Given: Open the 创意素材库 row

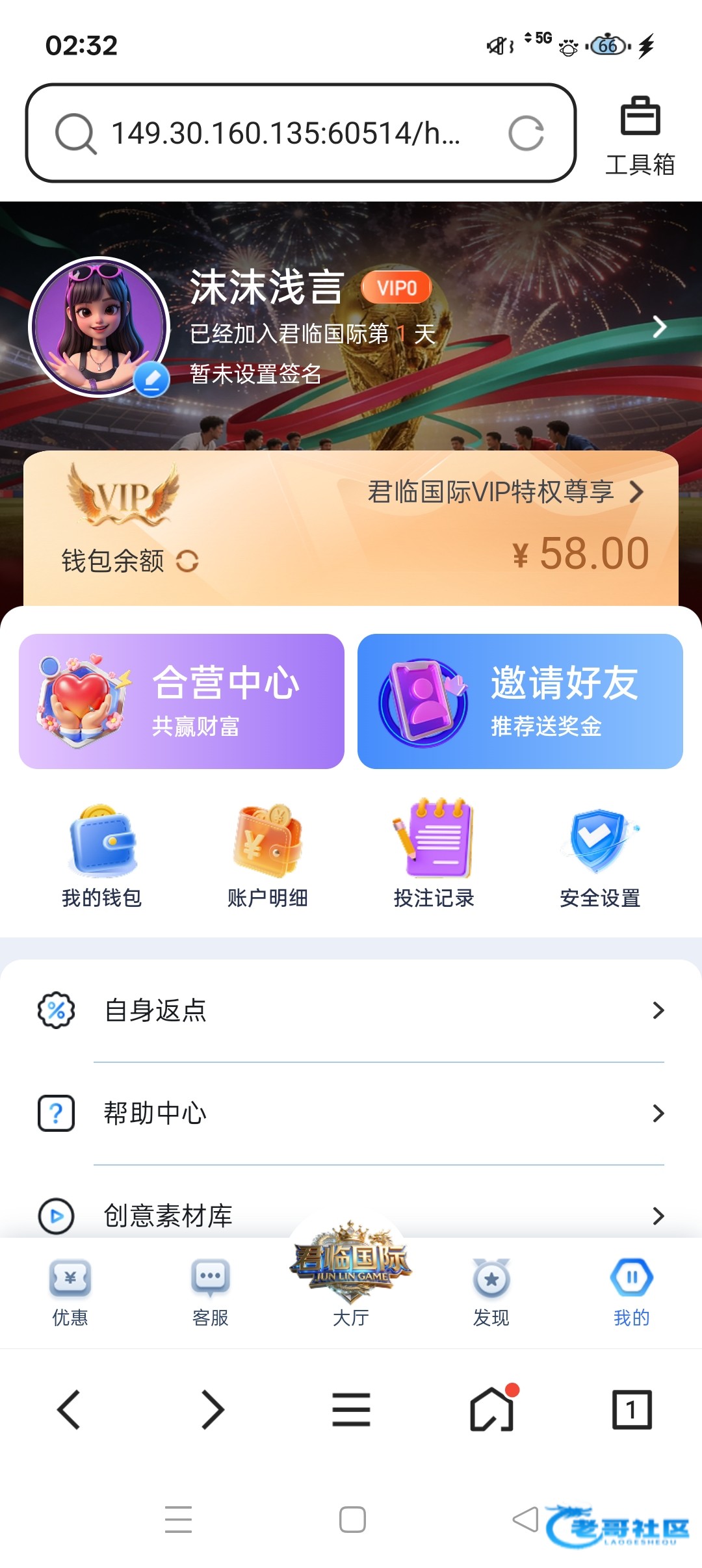Looking at the screenshot, I should coord(351,1214).
